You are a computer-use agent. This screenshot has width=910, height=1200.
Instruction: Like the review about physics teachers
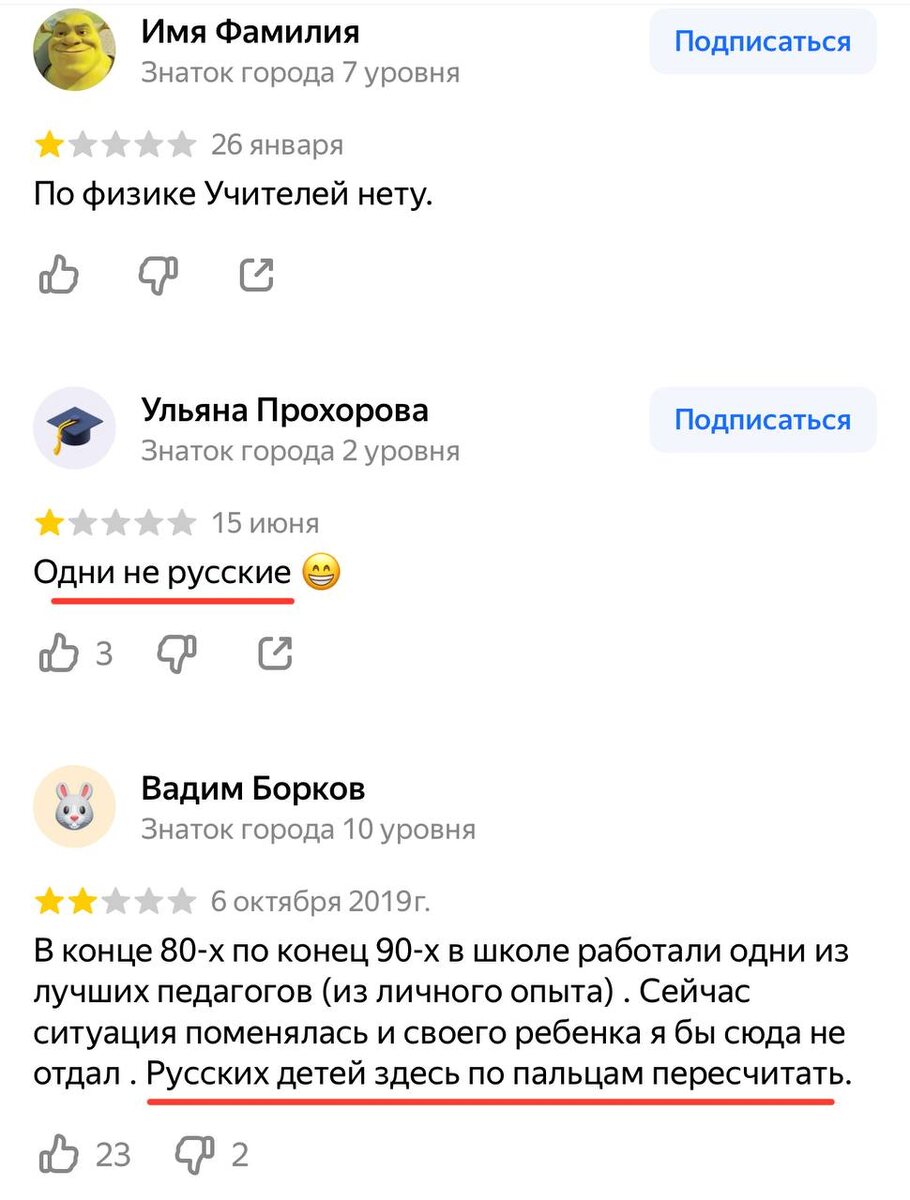(x=57, y=274)
